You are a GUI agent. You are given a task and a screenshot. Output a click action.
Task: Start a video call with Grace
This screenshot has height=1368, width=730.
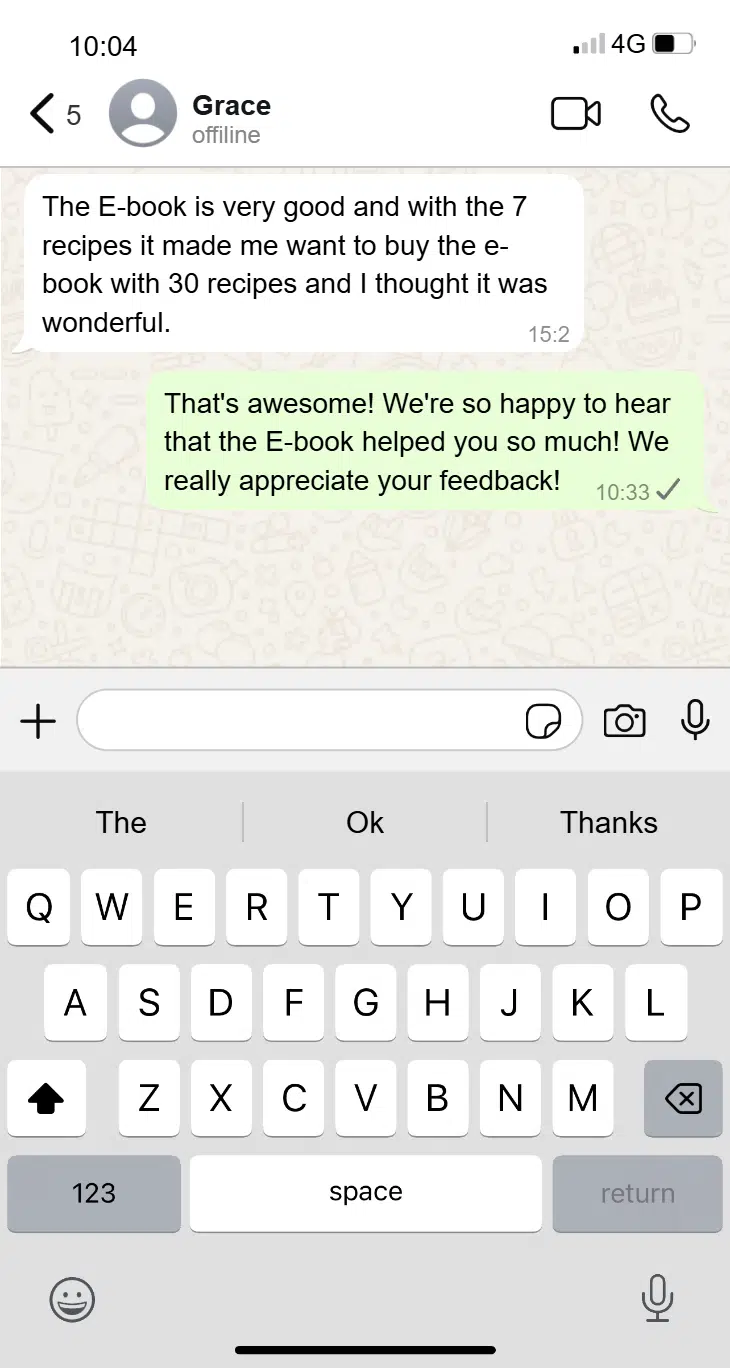(576, 114)
